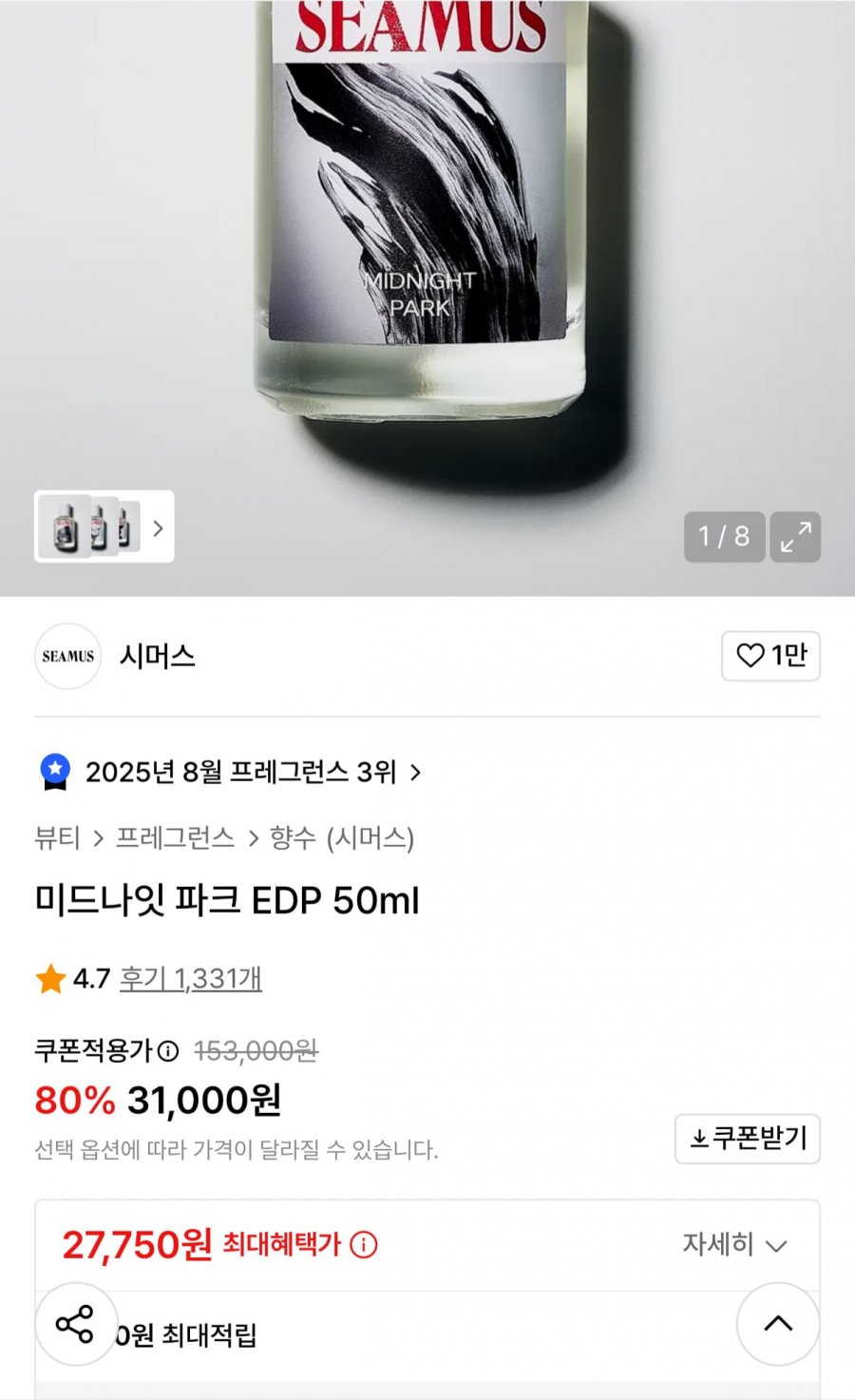Show 최대혜택가 info details
The width and height of the screenshot is (855, 1400).
tap(364, 1244)
